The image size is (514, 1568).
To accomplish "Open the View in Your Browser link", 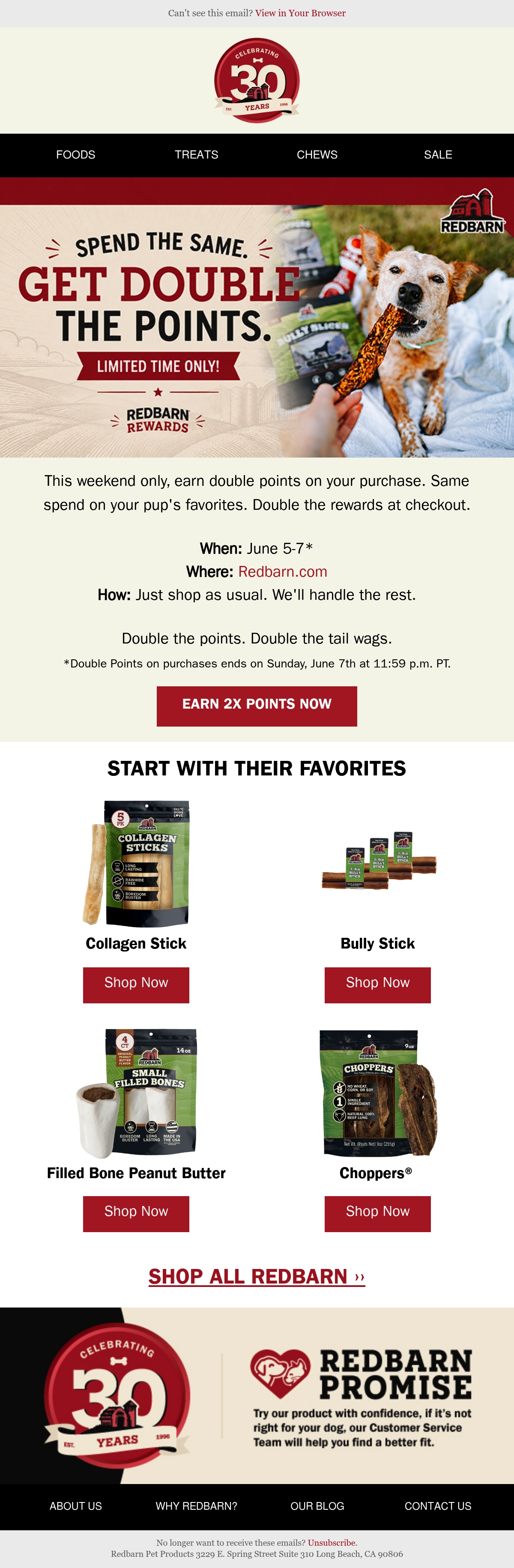I will [300, 13].
